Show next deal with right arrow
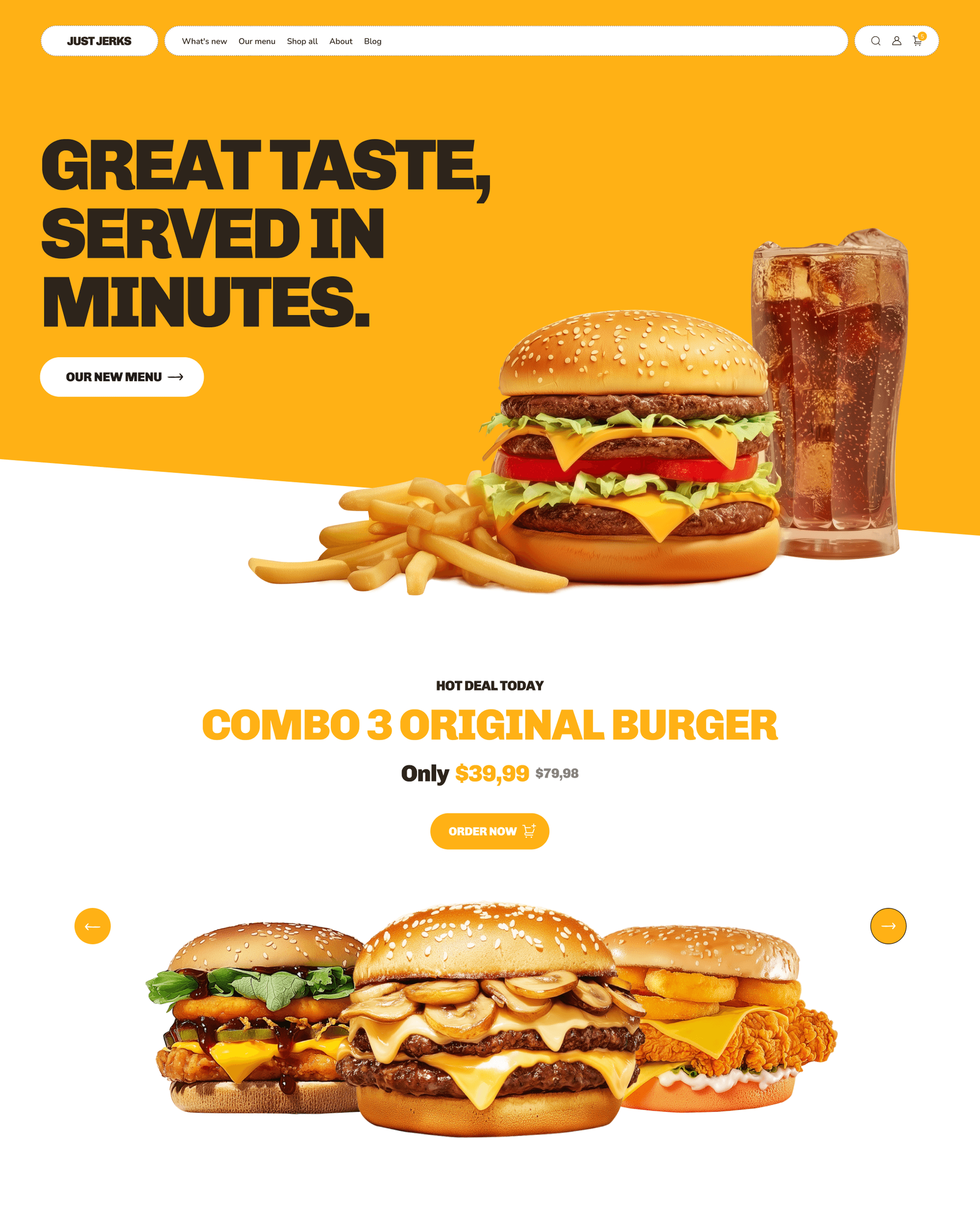Image resolution: width=980 pixels, height=1223 pixels. click(888, 926)
